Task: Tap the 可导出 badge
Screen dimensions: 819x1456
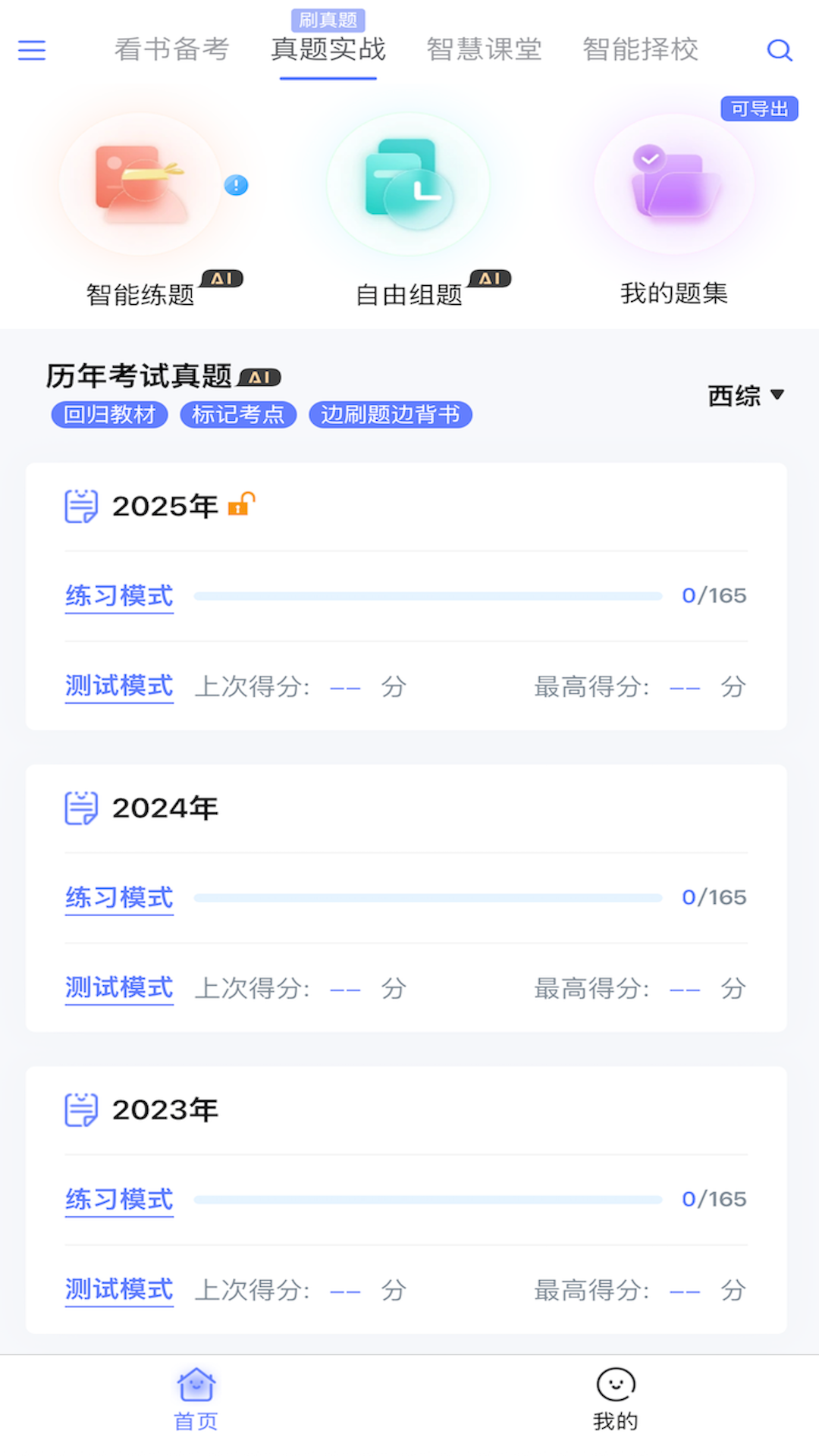Action: 759,108
